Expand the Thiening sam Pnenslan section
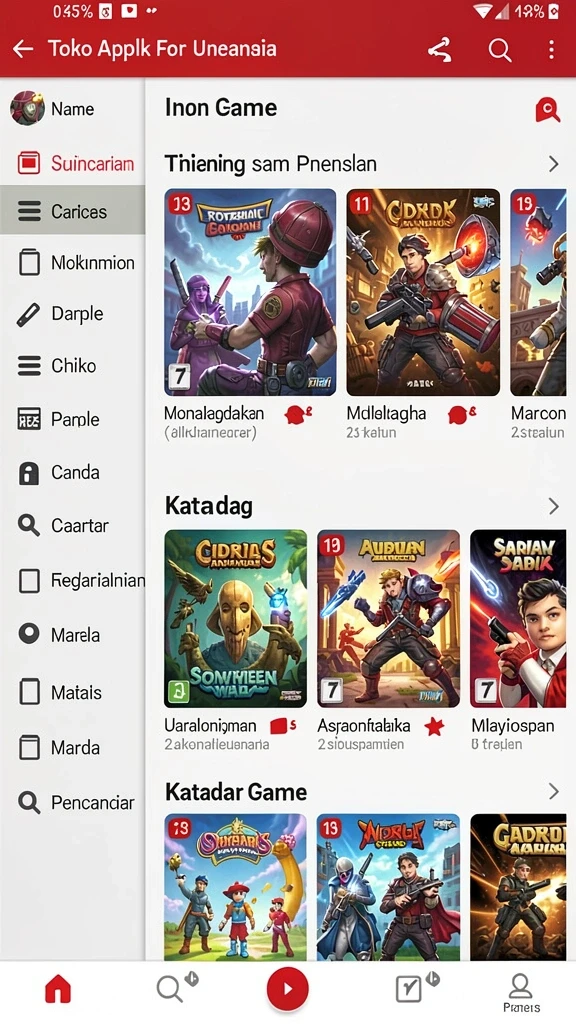This screenshot has height=1024, width=576. click(553, 164)
